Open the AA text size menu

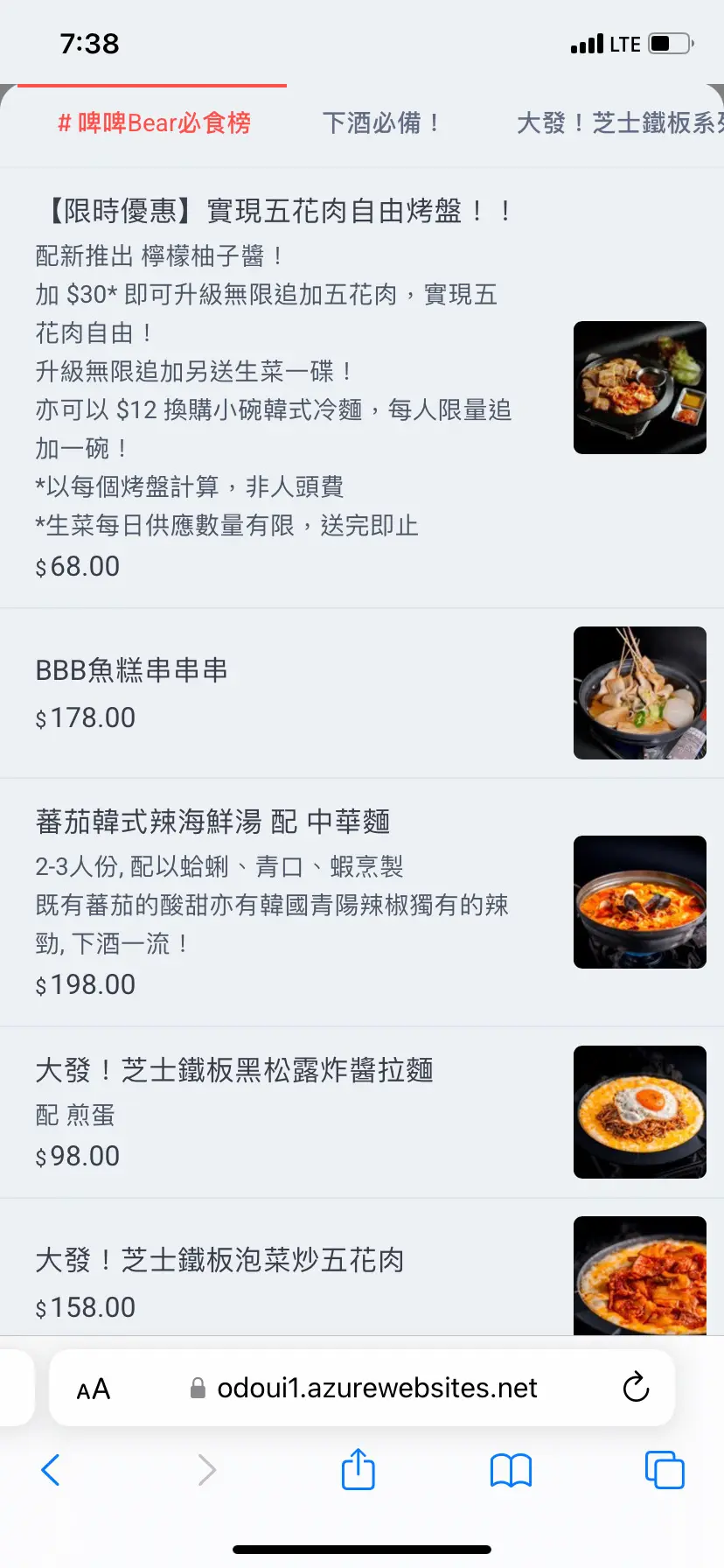pyautogui.click(x=94, y=1389)
